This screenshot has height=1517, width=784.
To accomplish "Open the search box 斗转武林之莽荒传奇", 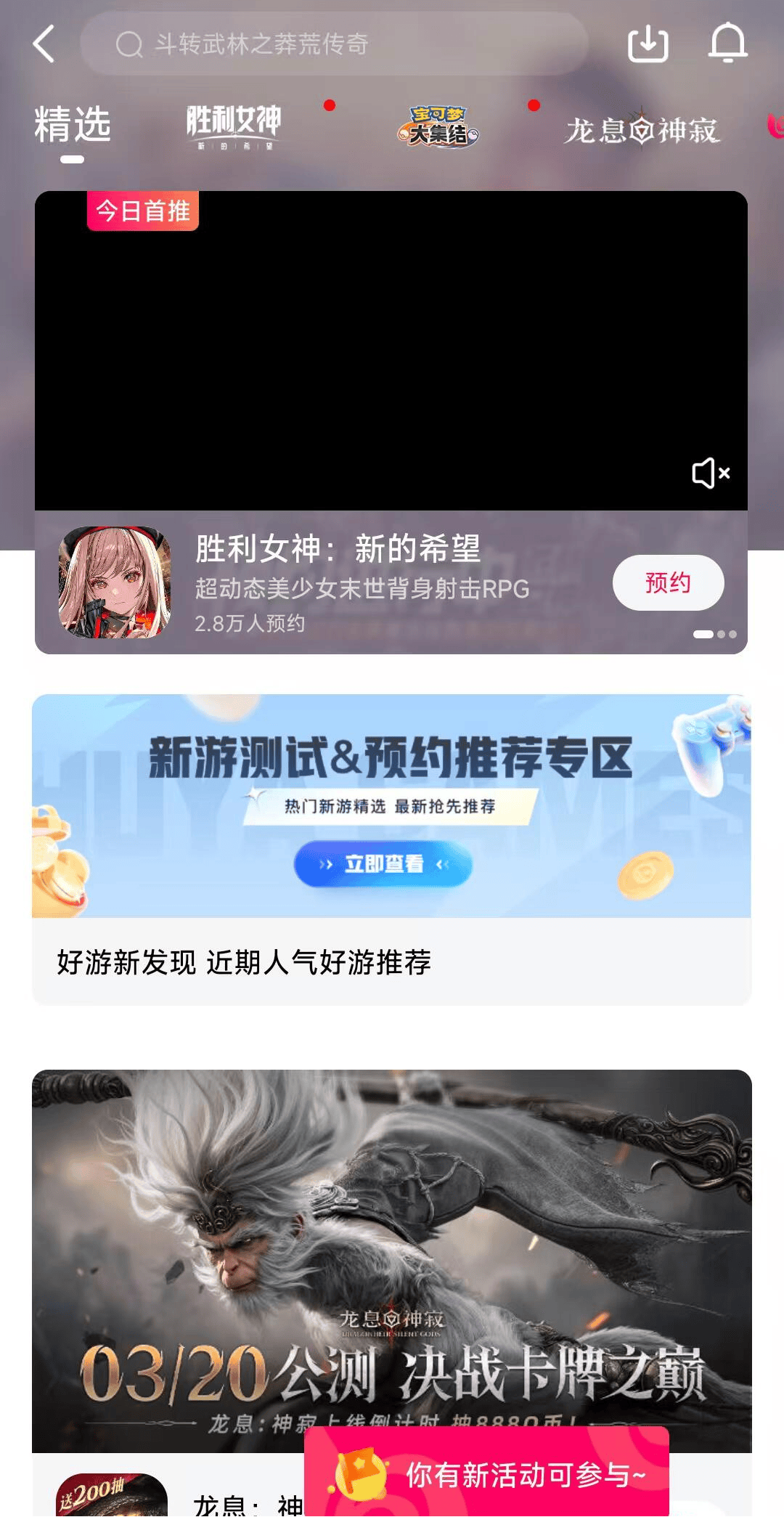I will click(x=334, y=44).
